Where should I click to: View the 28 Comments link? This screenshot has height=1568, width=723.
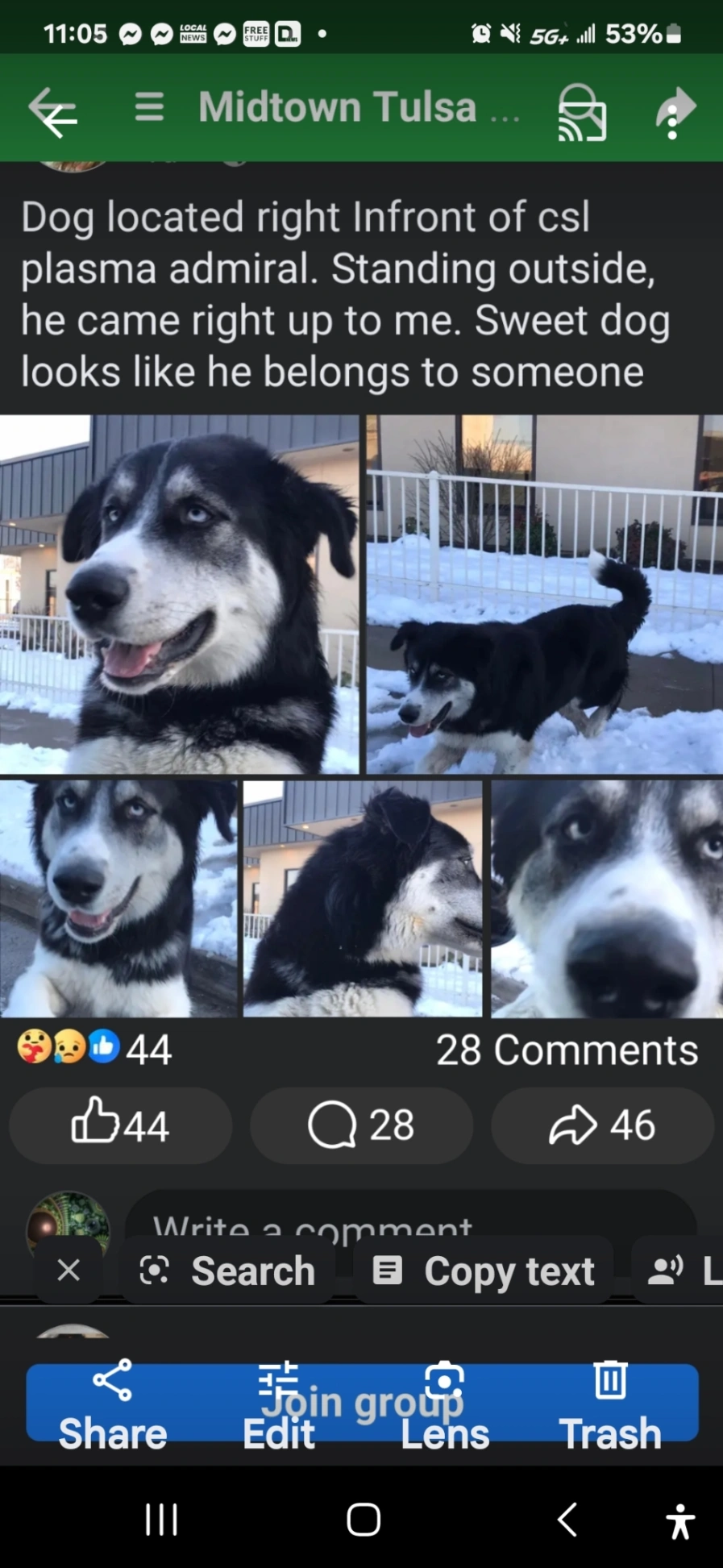click(x=567, y=1050)
